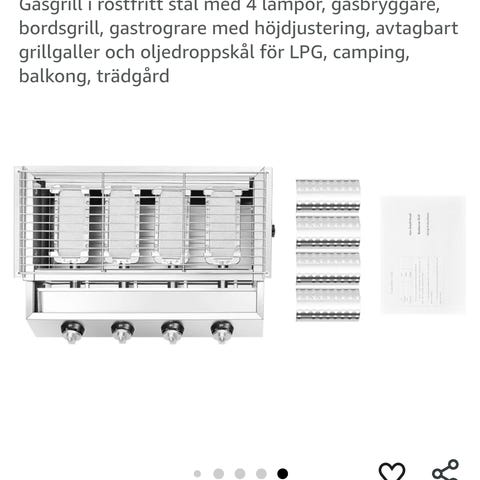
Task: Add product to wishlist with heart icon
Action: coord(392,471)
